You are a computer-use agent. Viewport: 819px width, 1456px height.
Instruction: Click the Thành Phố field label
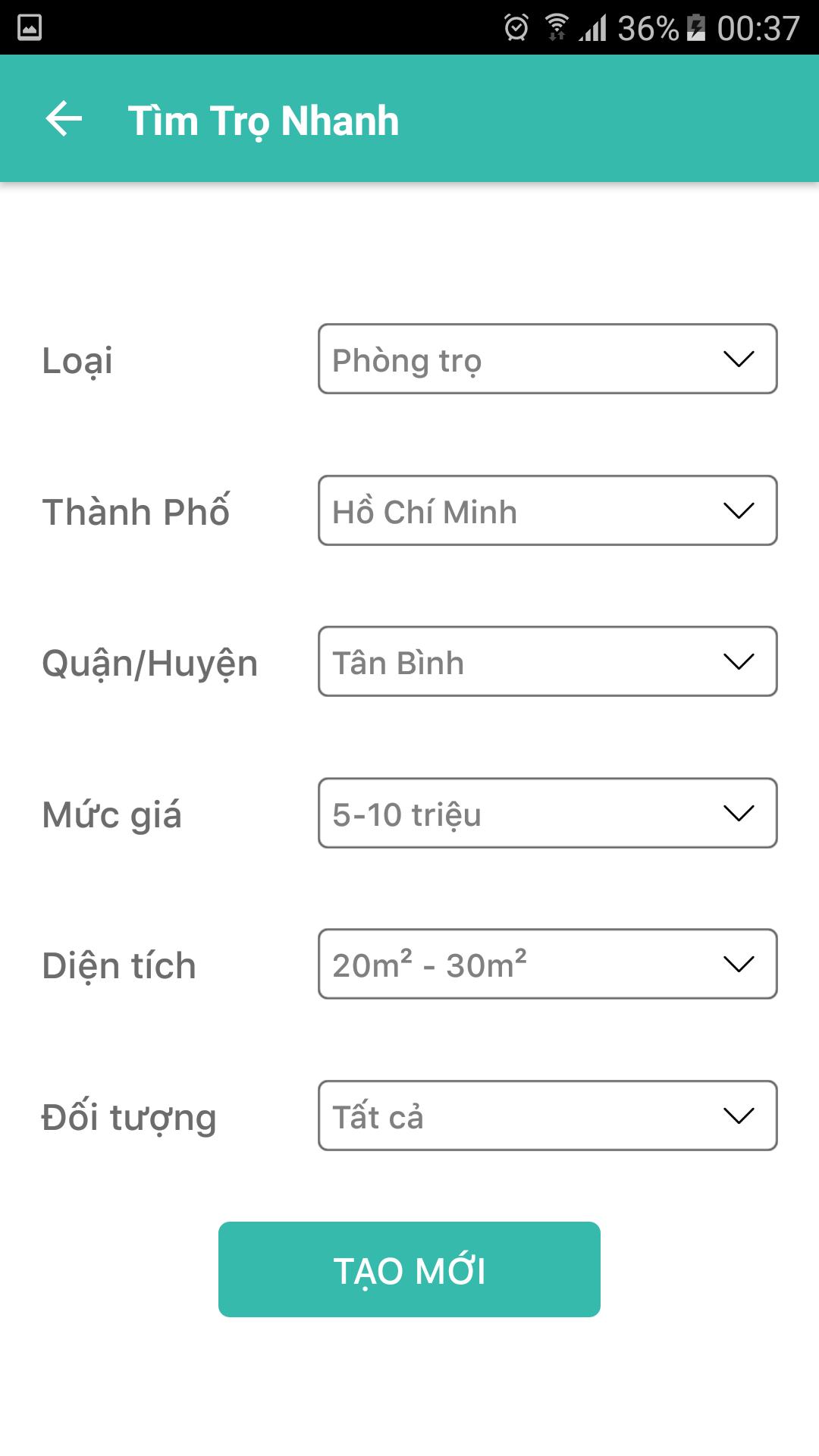point(139,512)
